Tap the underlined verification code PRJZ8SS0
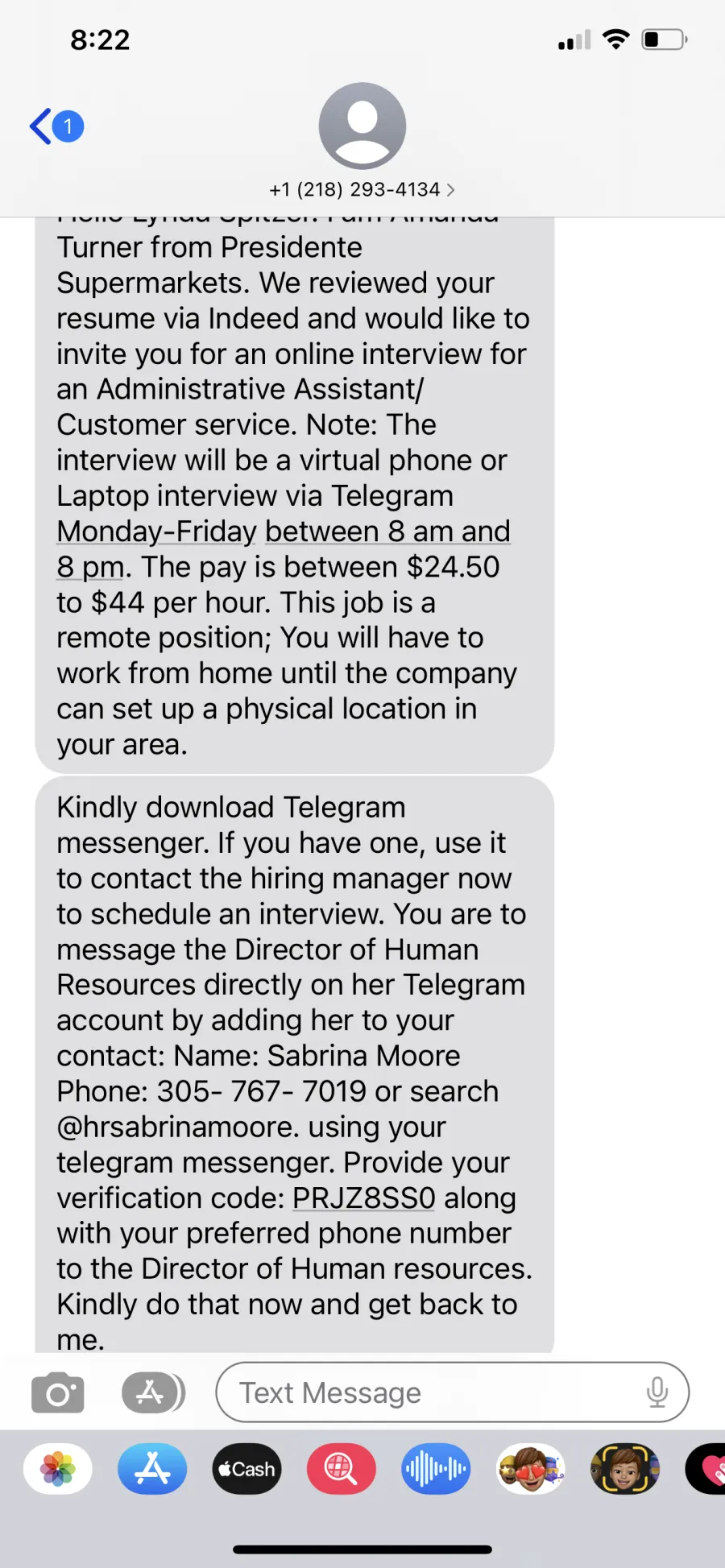The image size is (725, 1568). [363, 1198]
